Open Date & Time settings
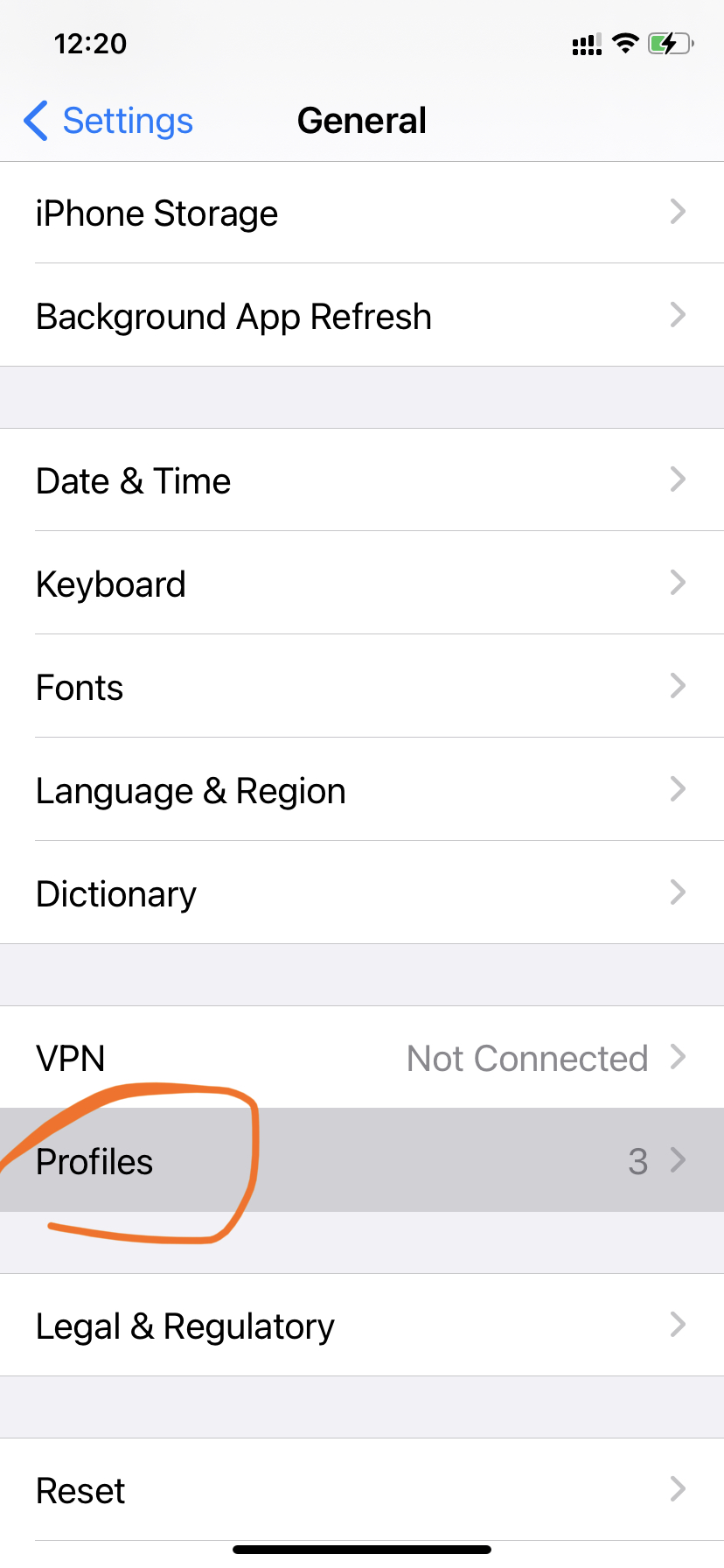Screen dimensions: 724x1568 click(x=362, y=479)
